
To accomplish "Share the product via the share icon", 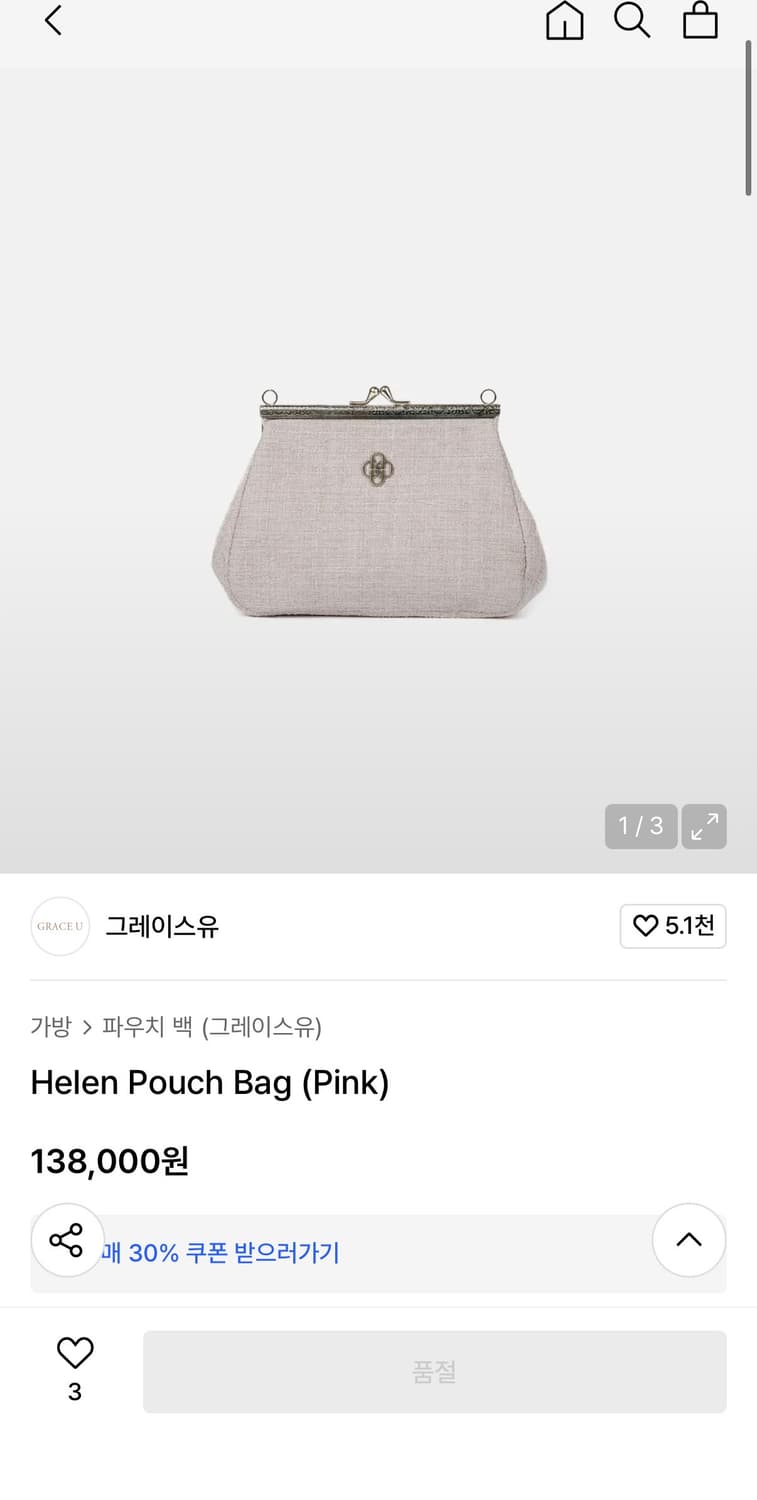I will 67,1240.
